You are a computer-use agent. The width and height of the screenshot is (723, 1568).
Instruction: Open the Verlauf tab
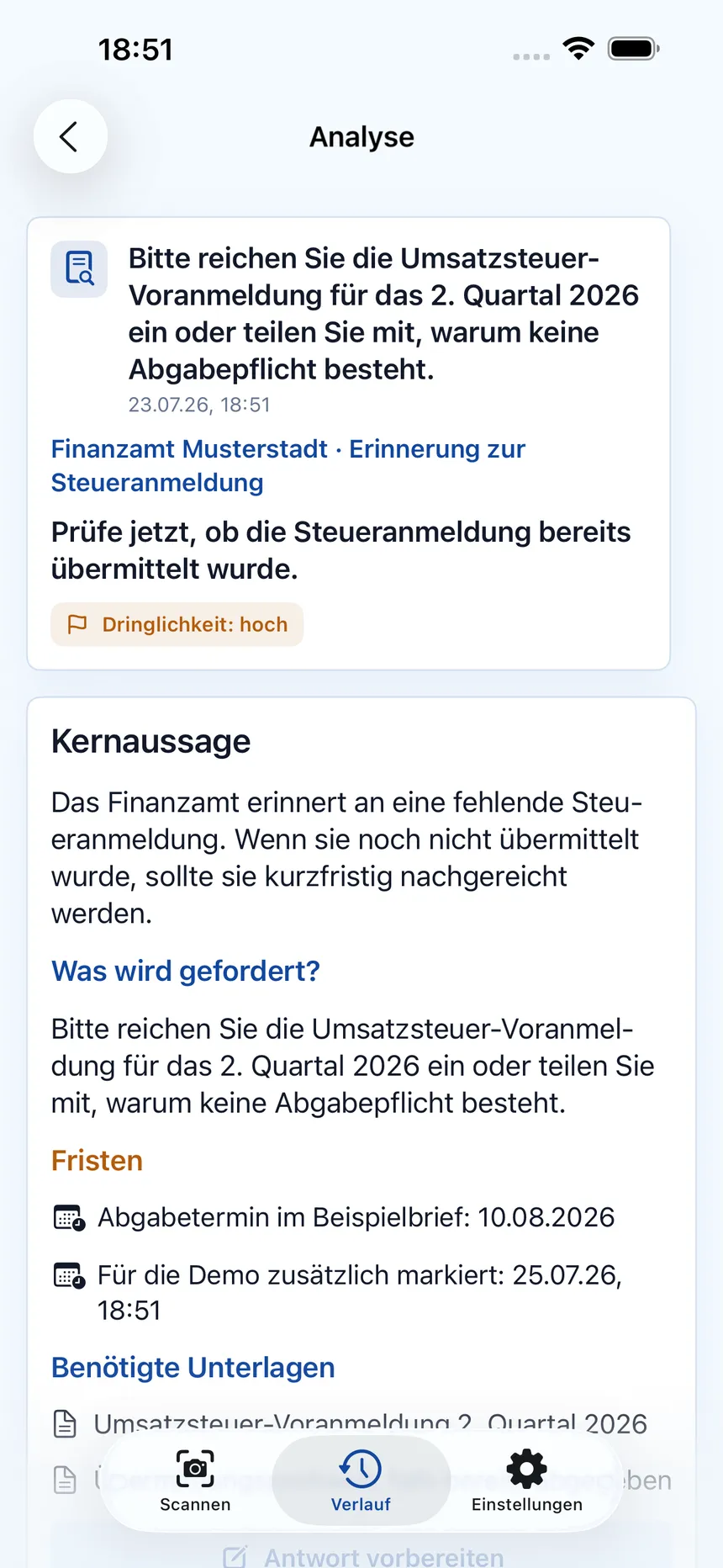361,1481
